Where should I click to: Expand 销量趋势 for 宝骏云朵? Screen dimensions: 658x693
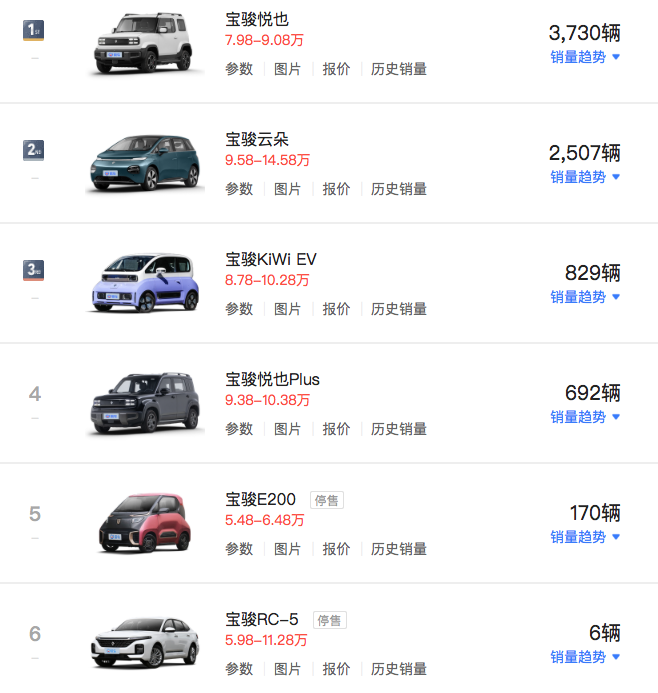tap(585, 177)
